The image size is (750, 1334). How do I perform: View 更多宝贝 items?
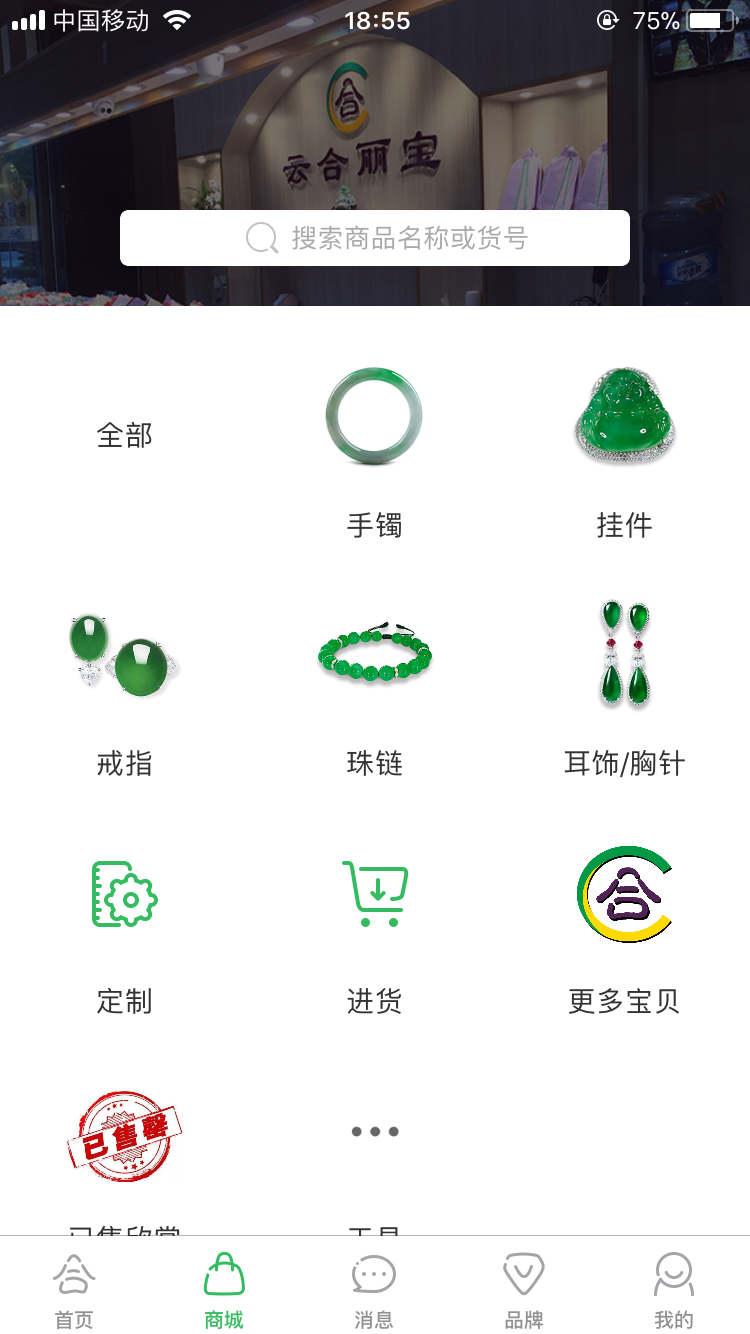pos(624,930)
